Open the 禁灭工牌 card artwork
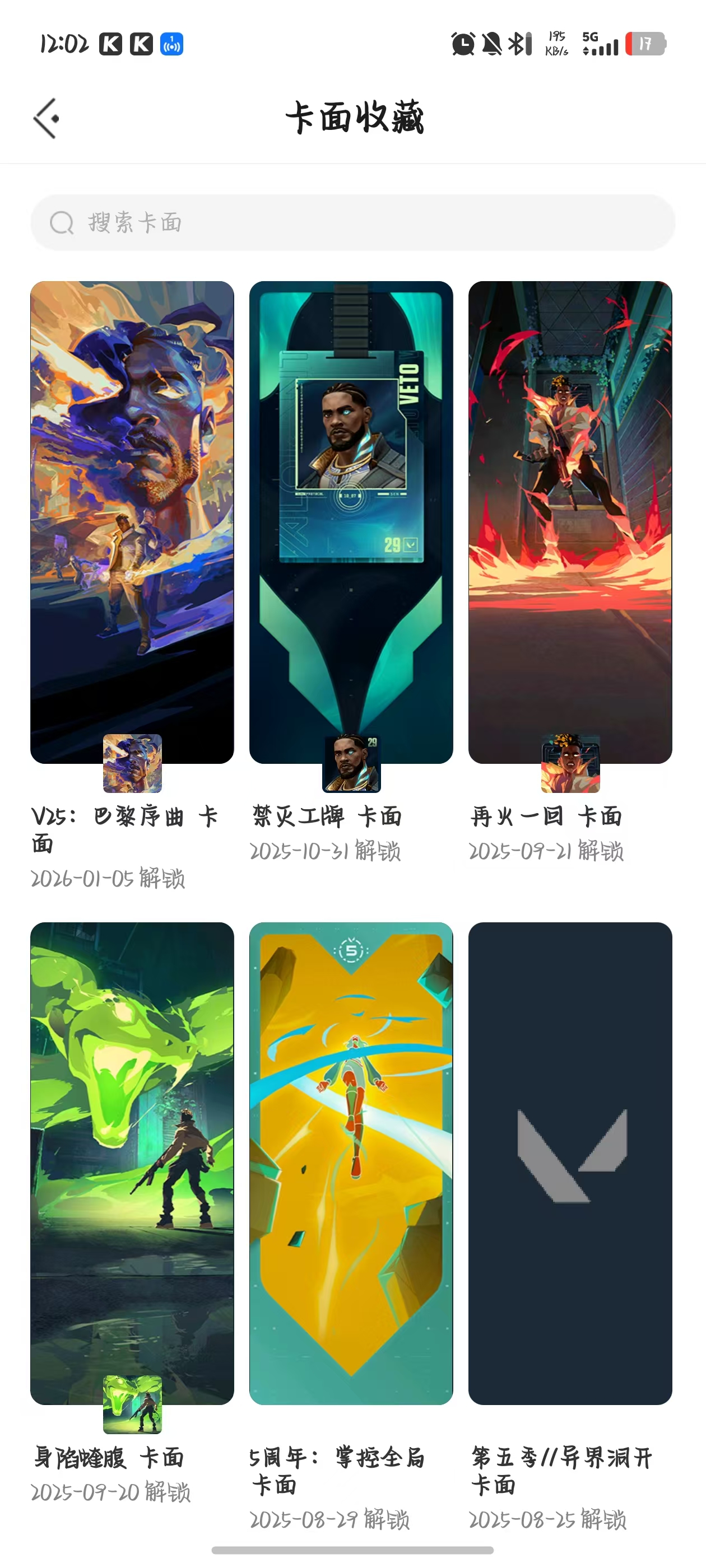The image size is (706, 1568). pyautogui.click(x=352, y=517)
